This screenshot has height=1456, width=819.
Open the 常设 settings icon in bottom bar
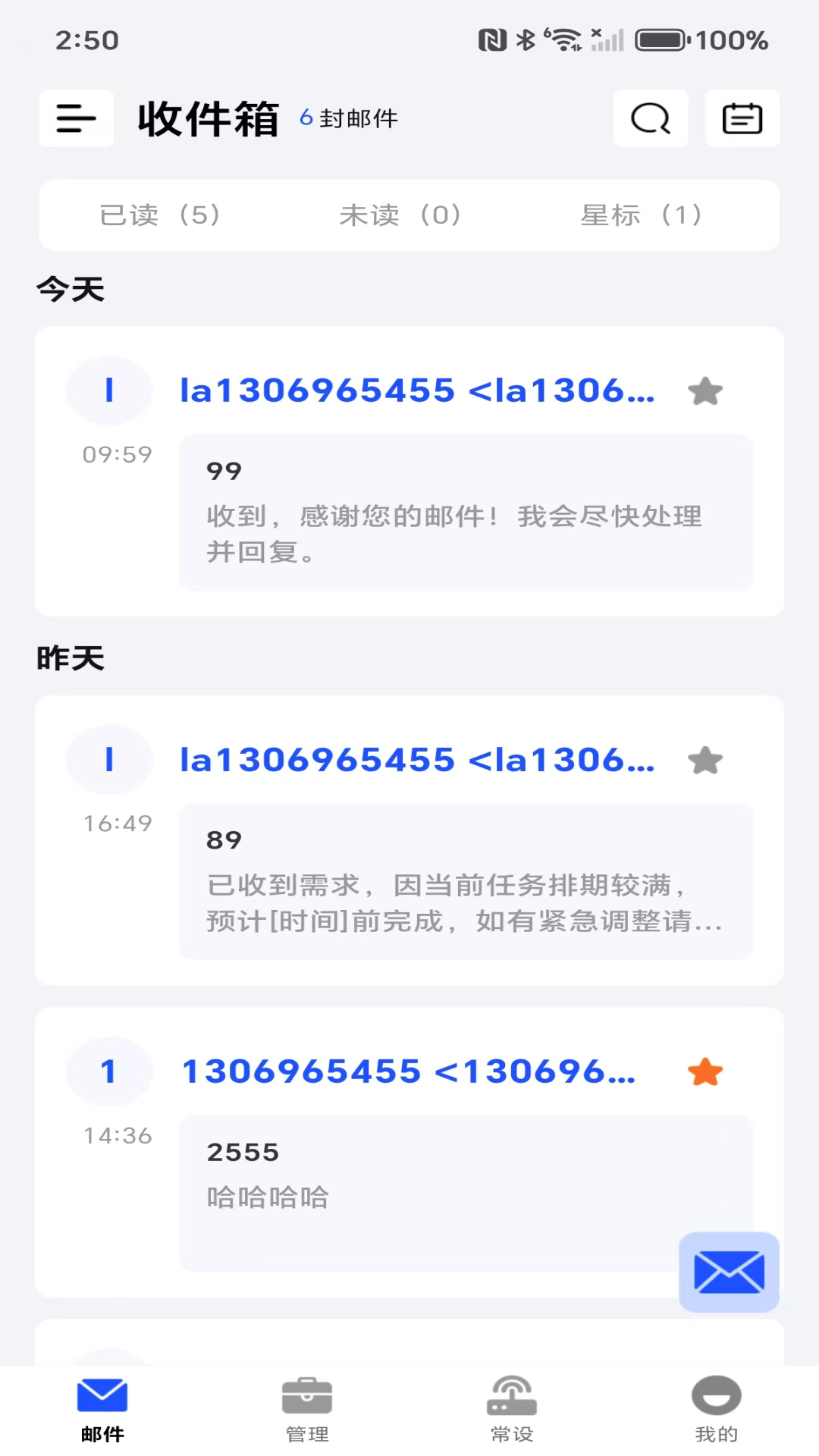pos(511,1405)
